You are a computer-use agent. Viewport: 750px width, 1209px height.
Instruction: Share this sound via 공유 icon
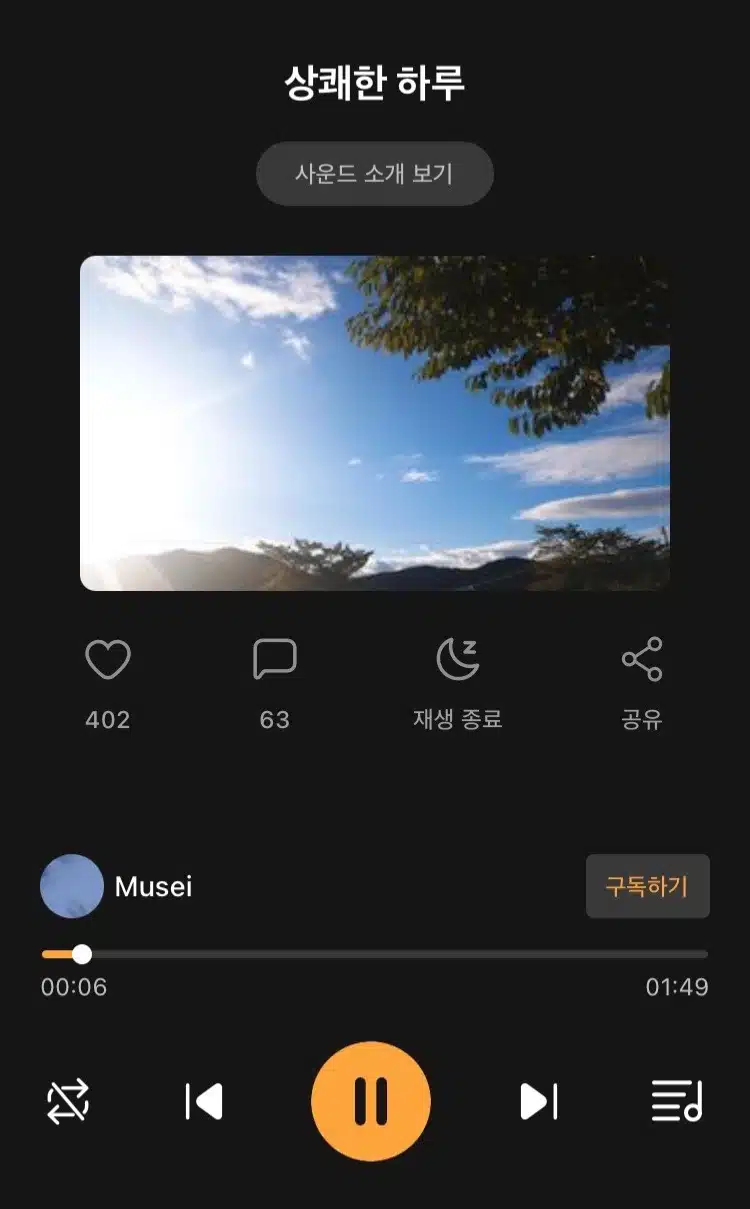click(x=642, y=660)
